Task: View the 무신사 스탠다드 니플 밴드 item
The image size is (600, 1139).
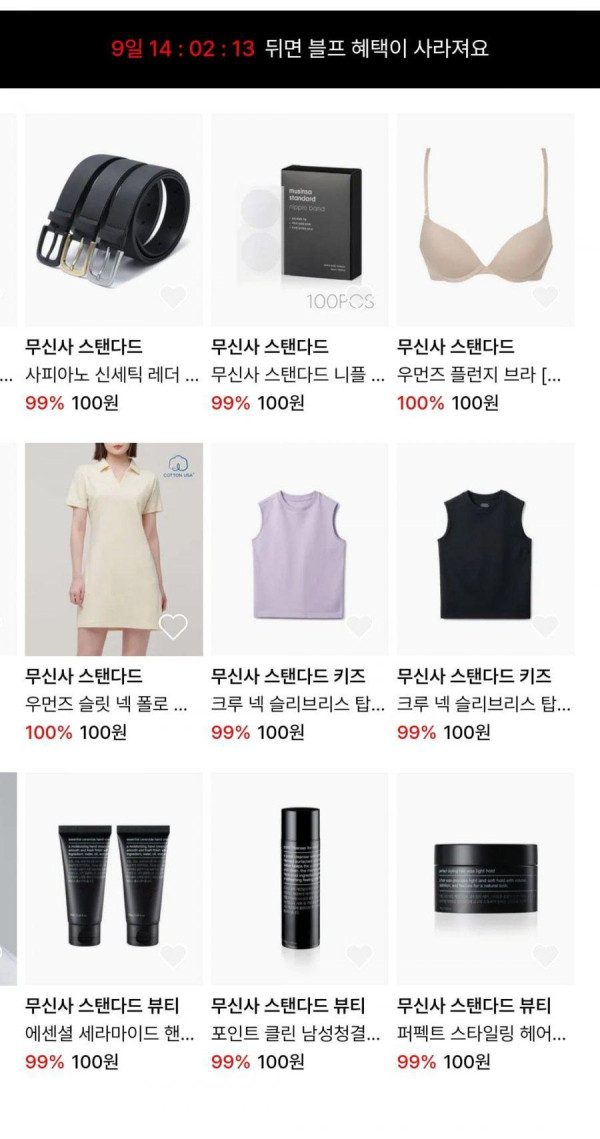Action: pos(299,219)
